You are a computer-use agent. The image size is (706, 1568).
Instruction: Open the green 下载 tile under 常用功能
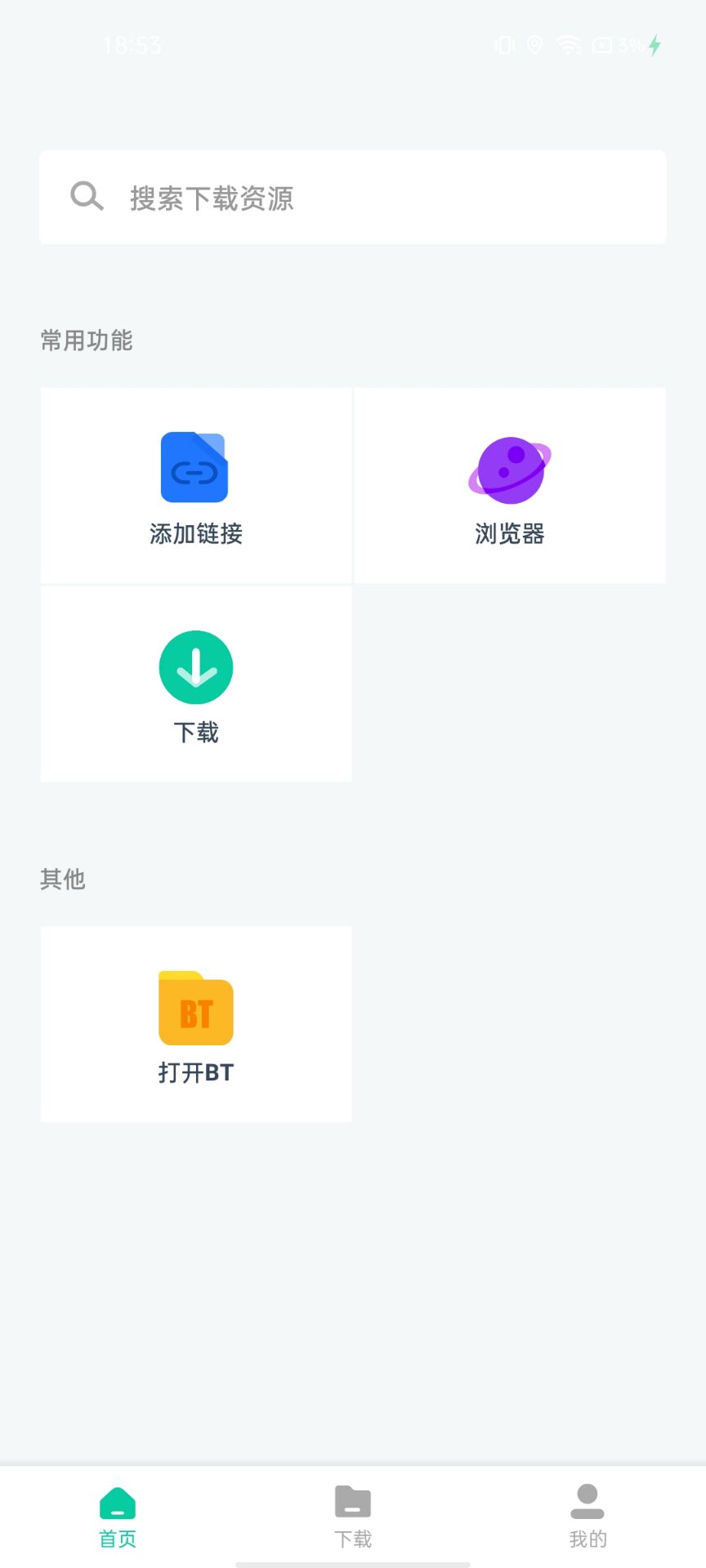coord(196,684)
